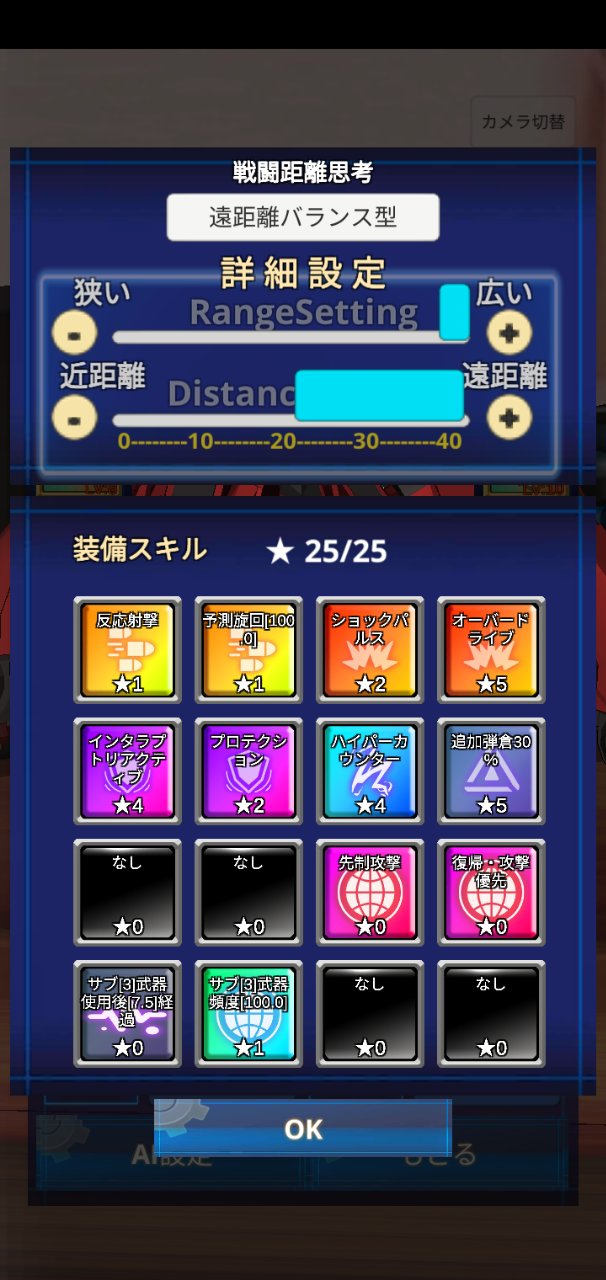Tap the Distance slider track
The width and height of the screenshot is (606, 1280).
pyautogui.click(x=289, y=421)
